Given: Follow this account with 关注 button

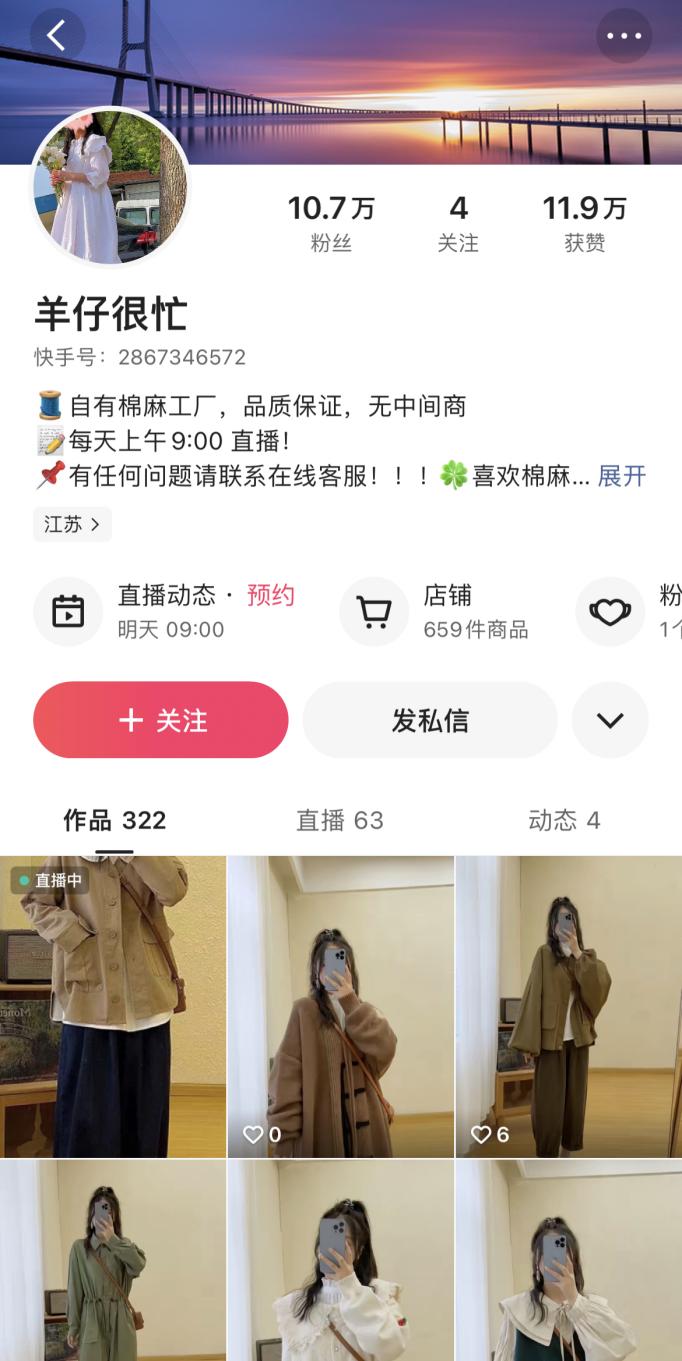Looking at the screenshot, I should point(161,720).
